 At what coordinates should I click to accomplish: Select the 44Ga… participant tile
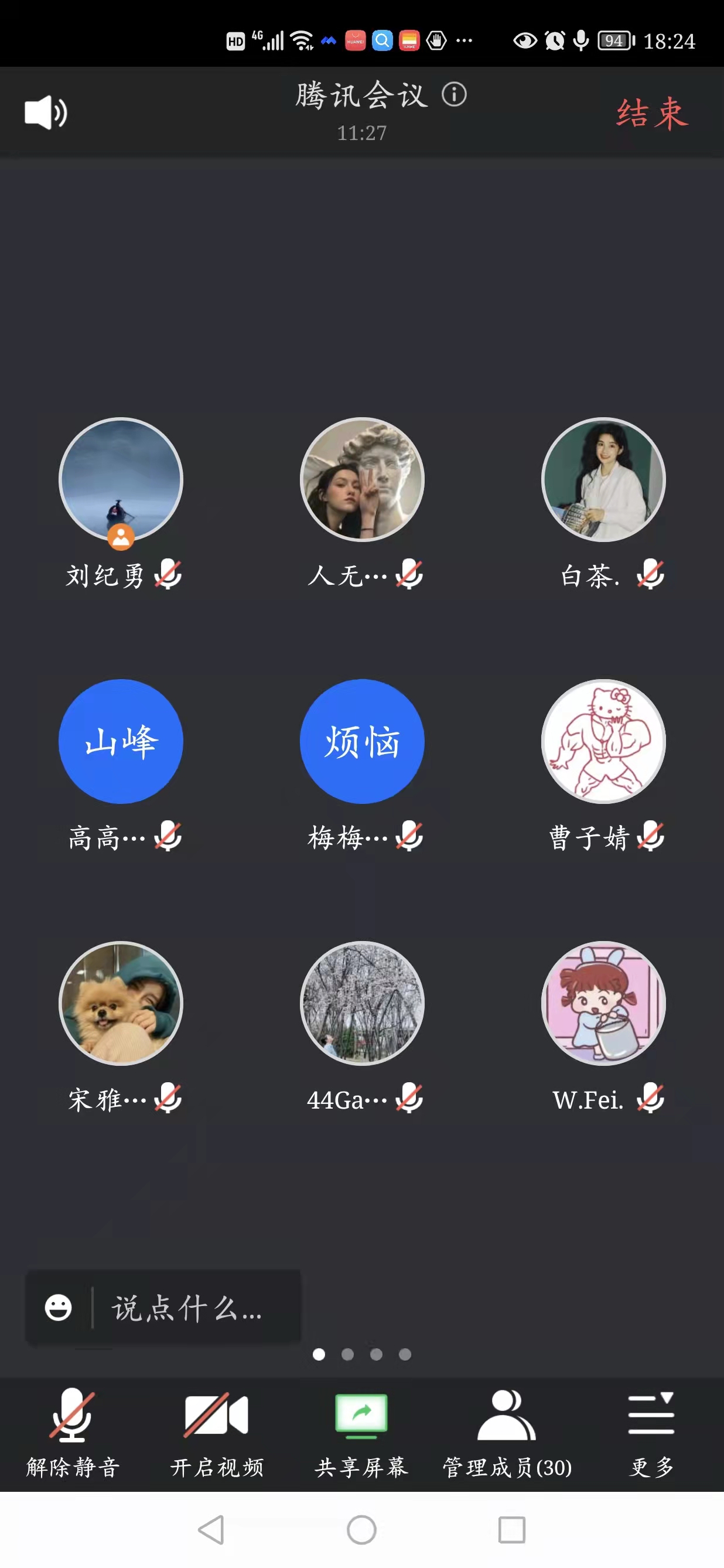(362, 1003)
